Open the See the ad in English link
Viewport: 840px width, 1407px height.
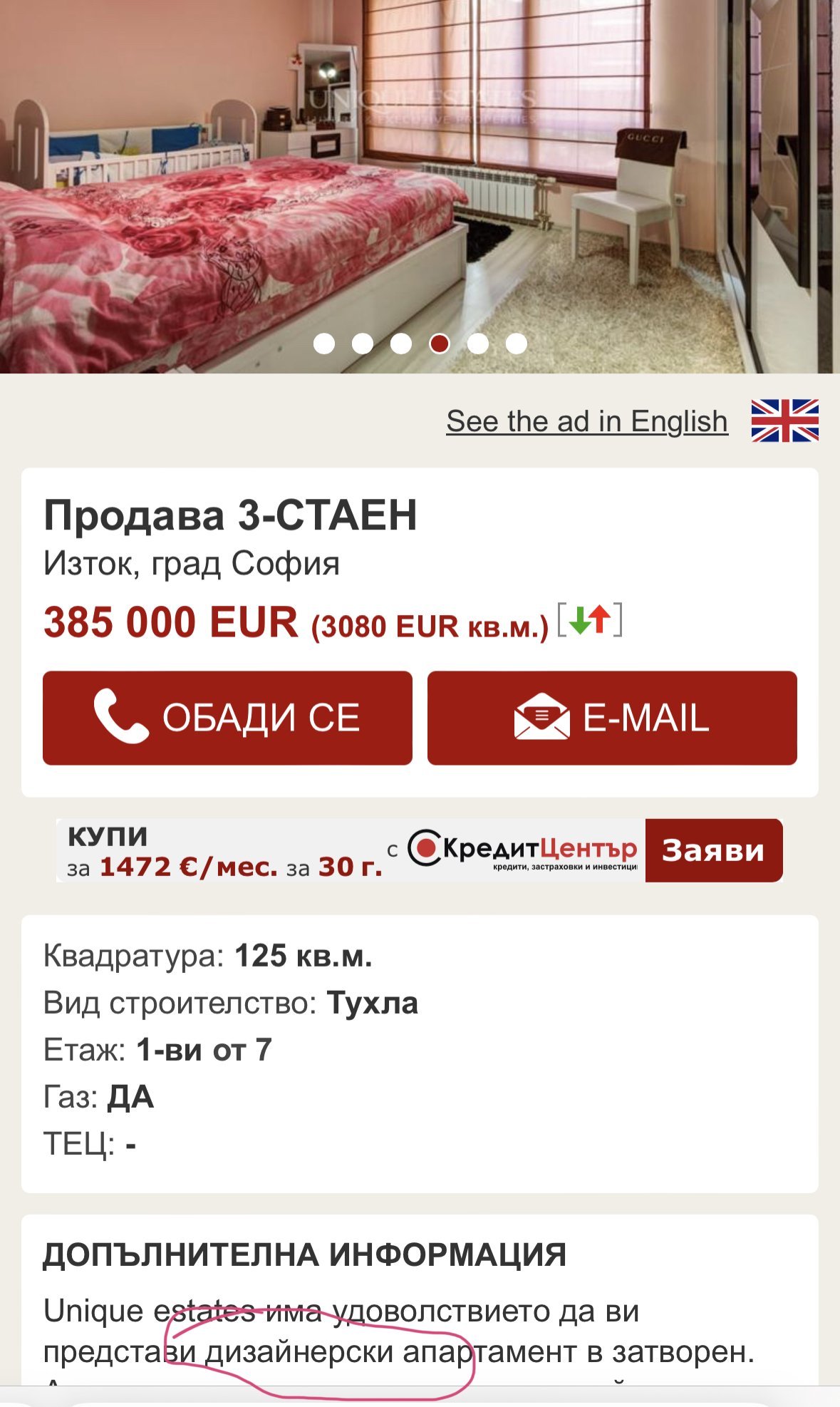(x=586, y=421)
